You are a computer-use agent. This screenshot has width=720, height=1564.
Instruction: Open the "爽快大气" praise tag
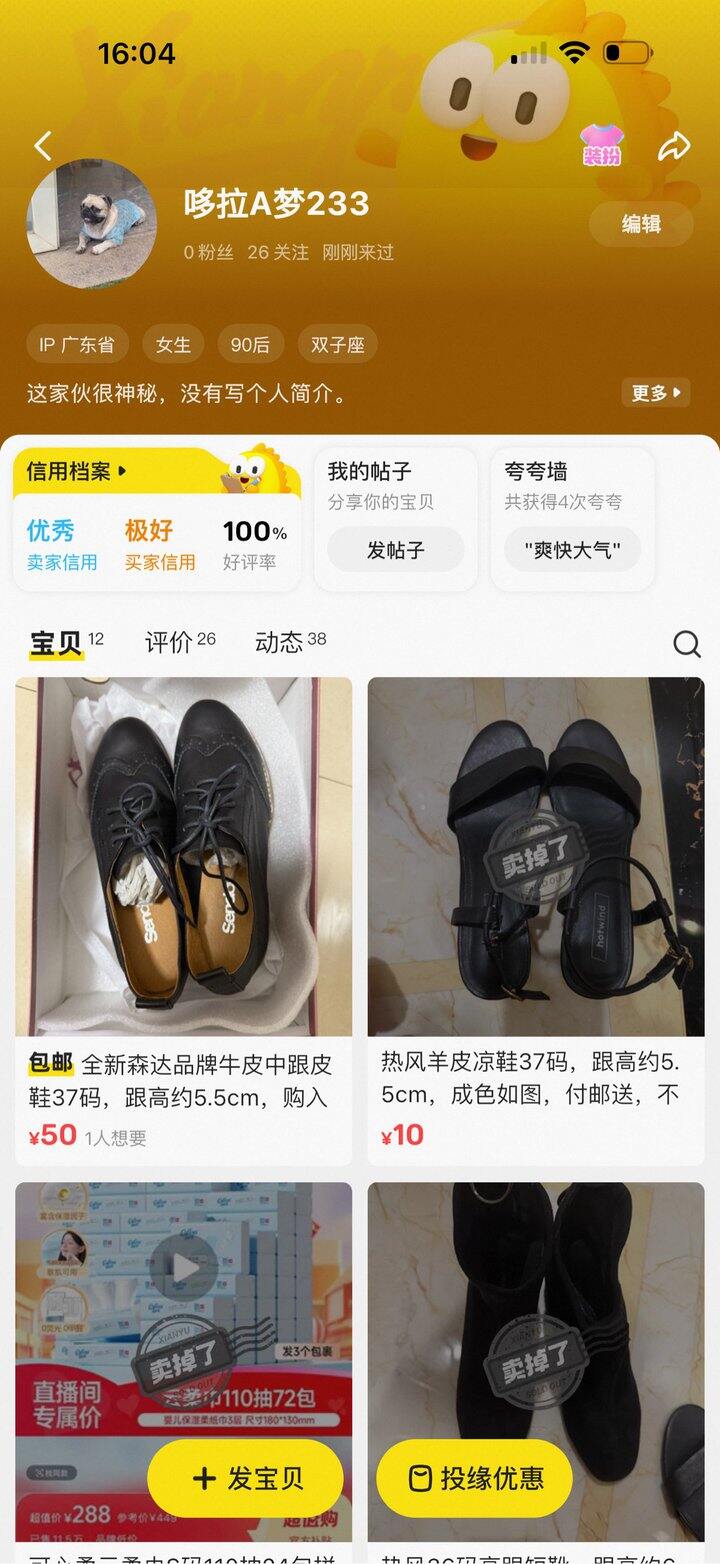pos(572,550)
